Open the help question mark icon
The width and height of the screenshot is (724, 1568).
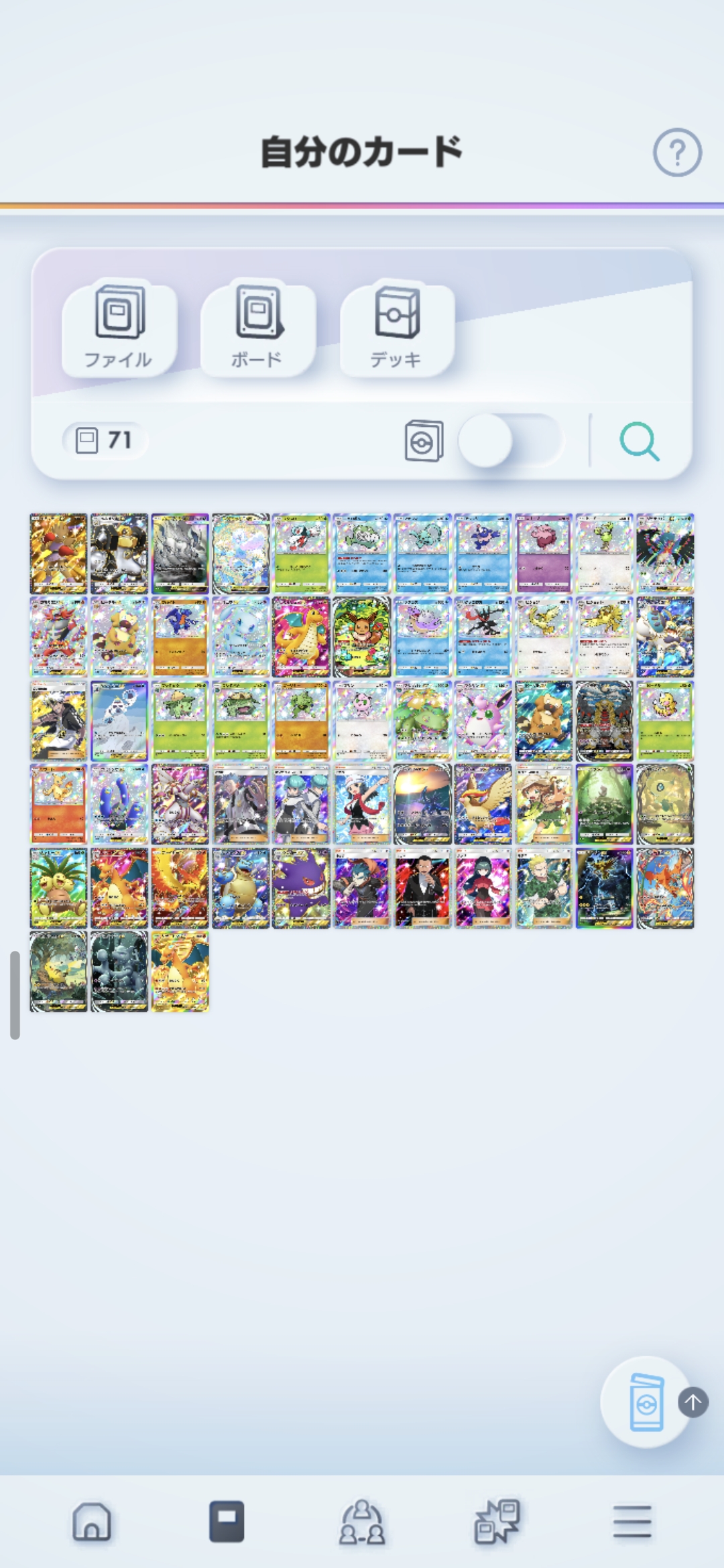coord(677,152)
